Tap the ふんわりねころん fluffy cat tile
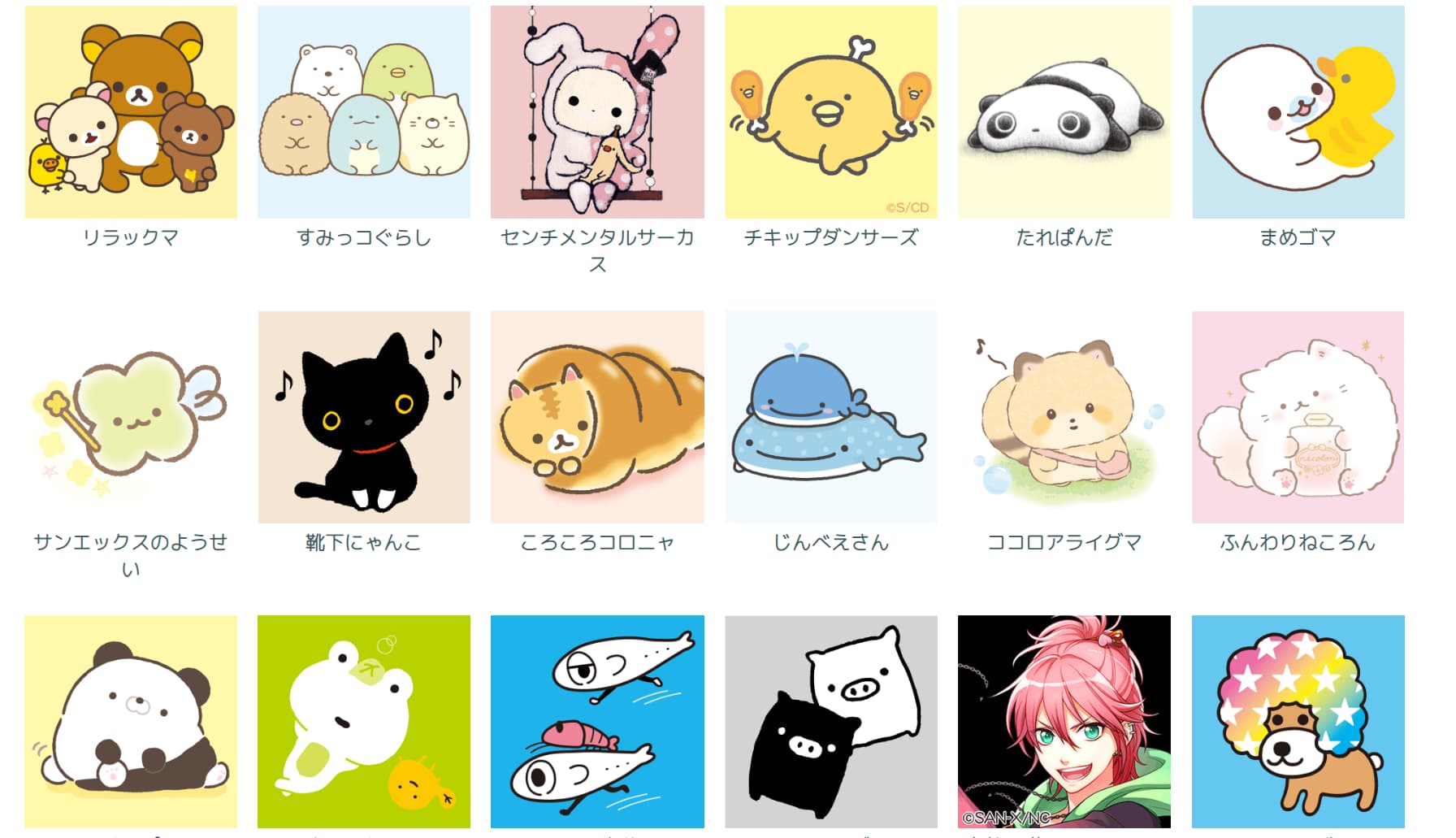This screenshot has height=838, width=1456. (x=1298, y=417)
